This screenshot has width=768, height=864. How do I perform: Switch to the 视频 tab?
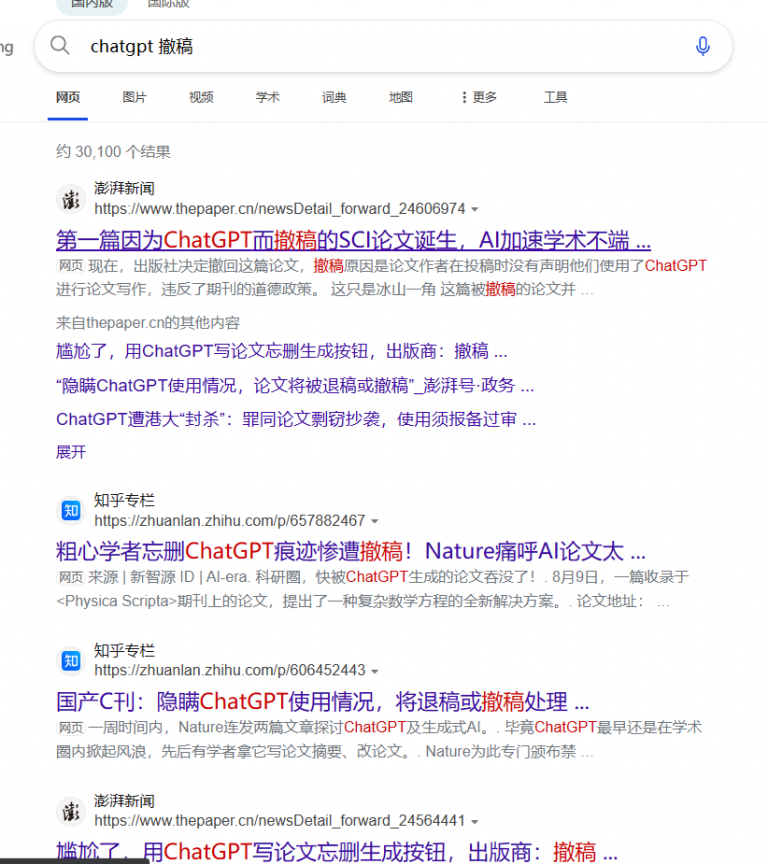pos(200,97)
